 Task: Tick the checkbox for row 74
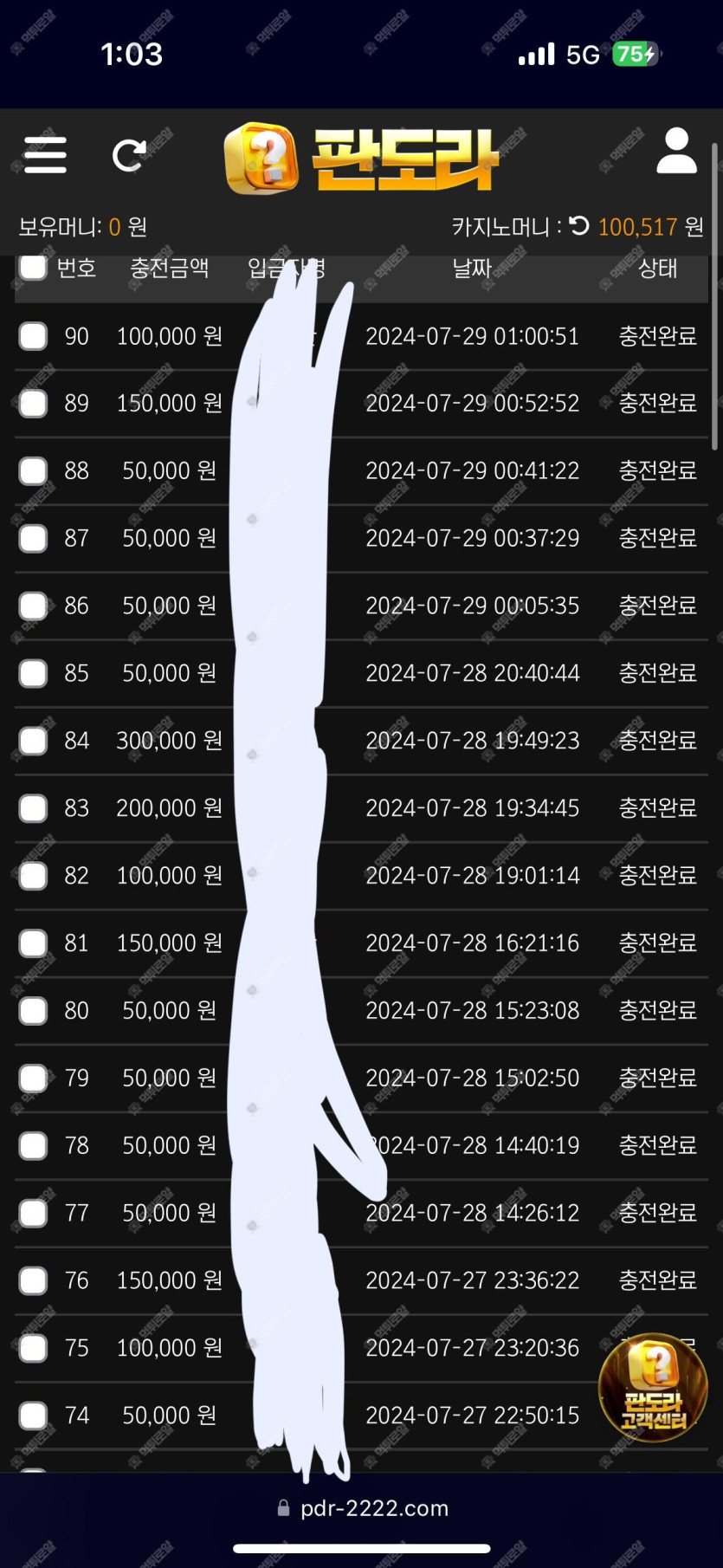tap(33, 1416)
